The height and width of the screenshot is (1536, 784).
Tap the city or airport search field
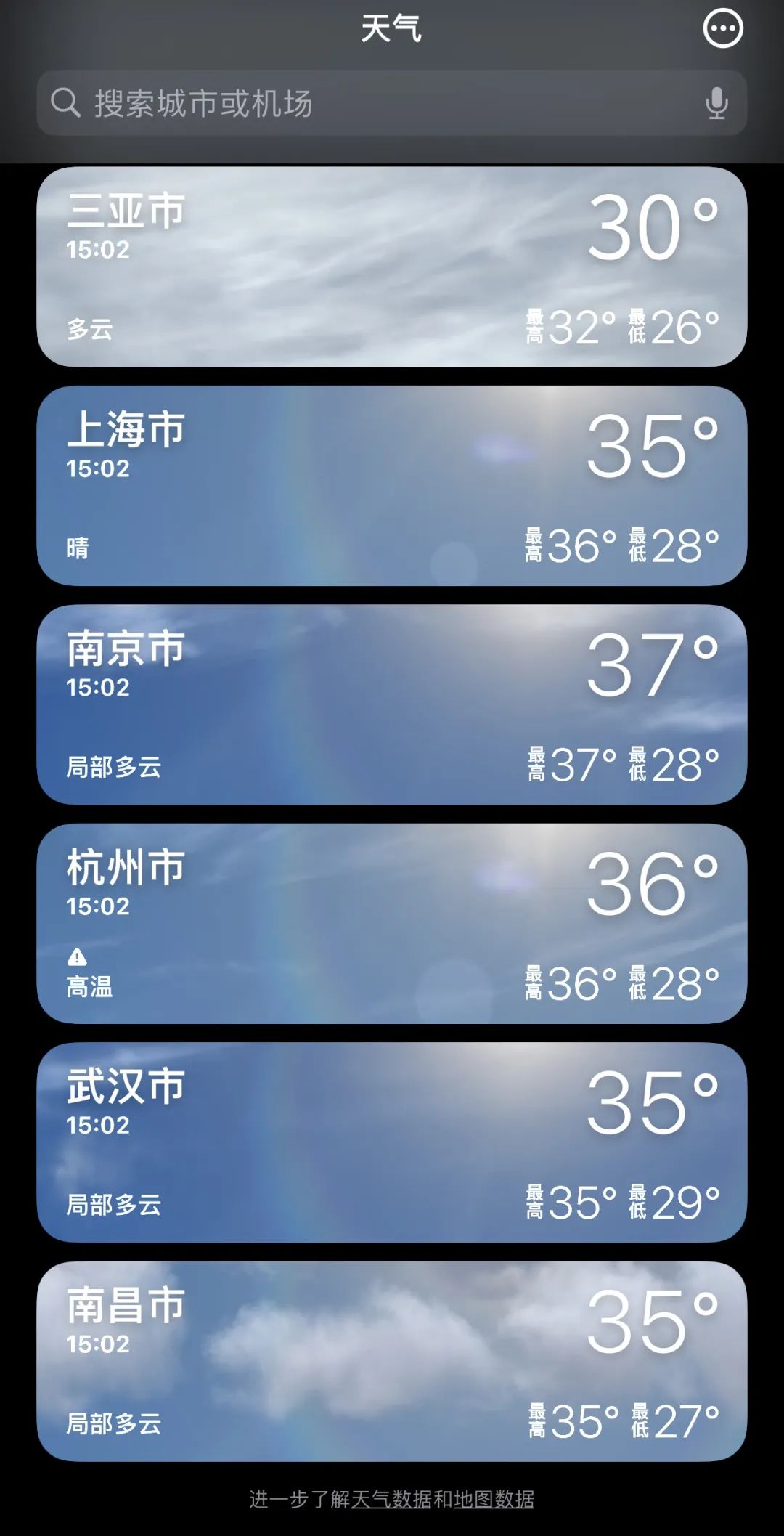tap(392, 103)
